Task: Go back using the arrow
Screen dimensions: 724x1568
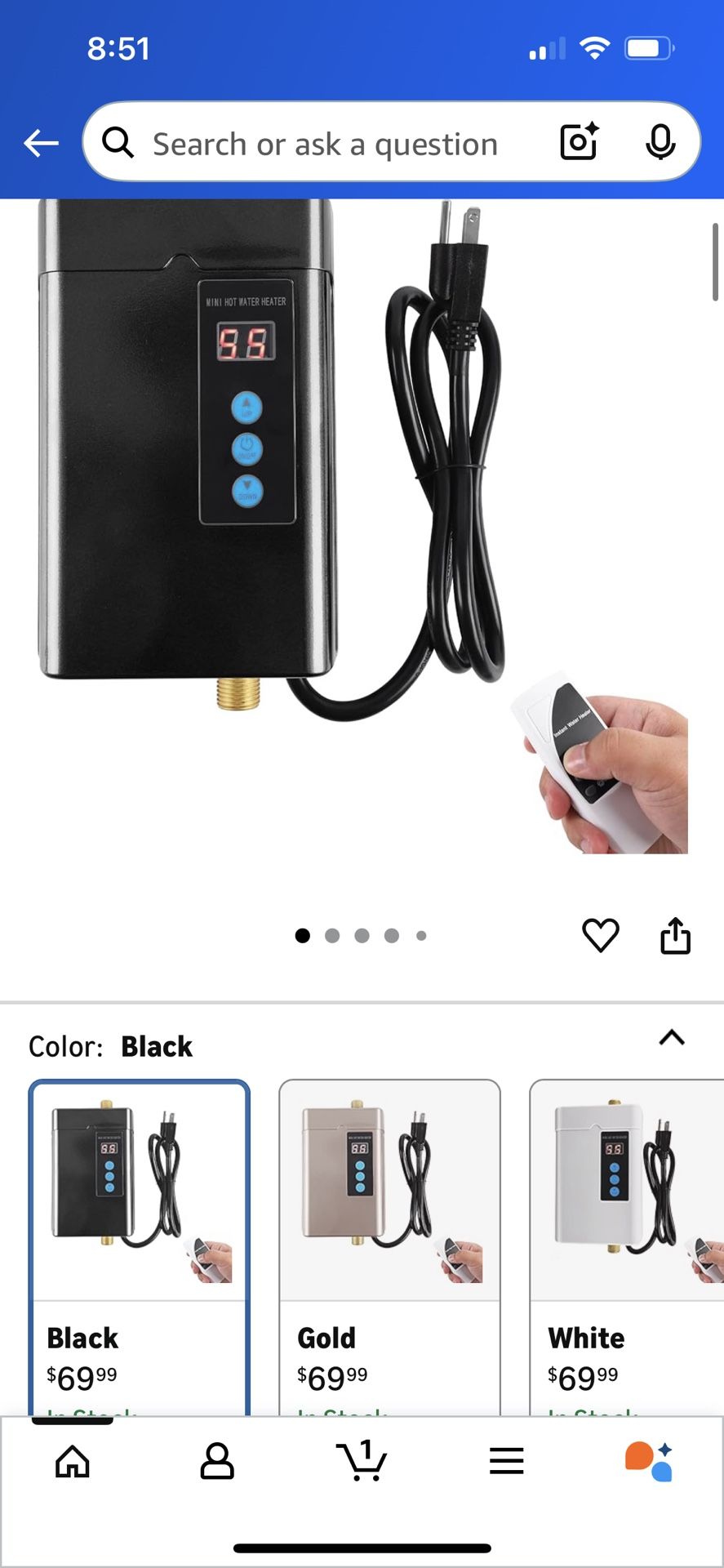Action: click(x=41, y=144)
